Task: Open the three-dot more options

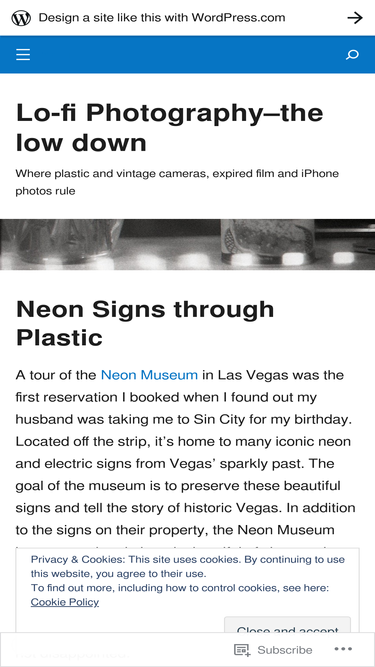Action: point(343,649)
